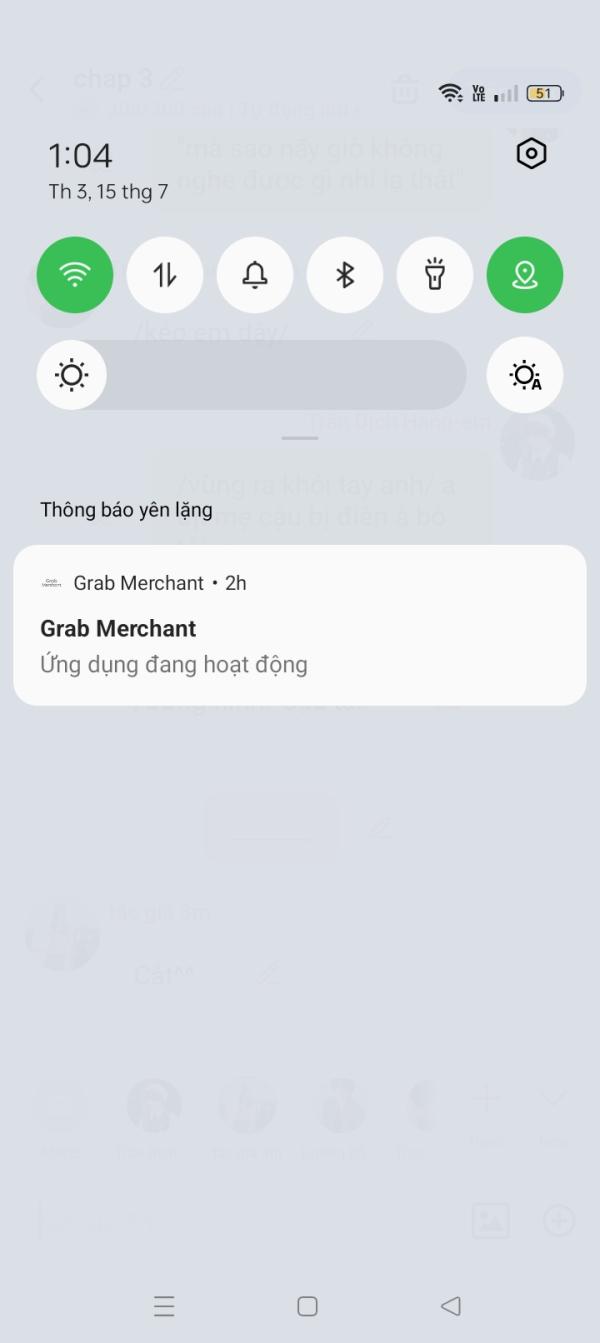Tap the brightness slider bar

285,375
